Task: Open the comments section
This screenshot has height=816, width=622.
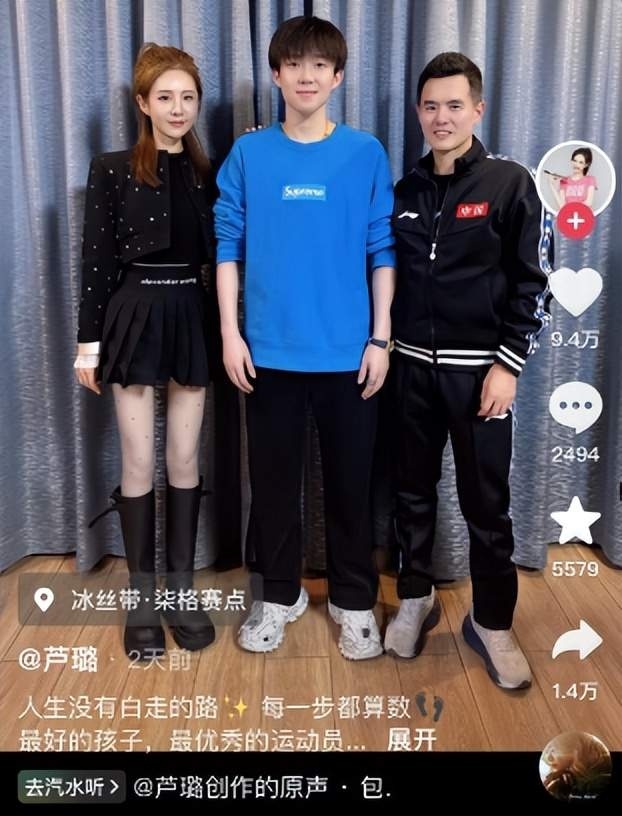Action: point(576,406)
